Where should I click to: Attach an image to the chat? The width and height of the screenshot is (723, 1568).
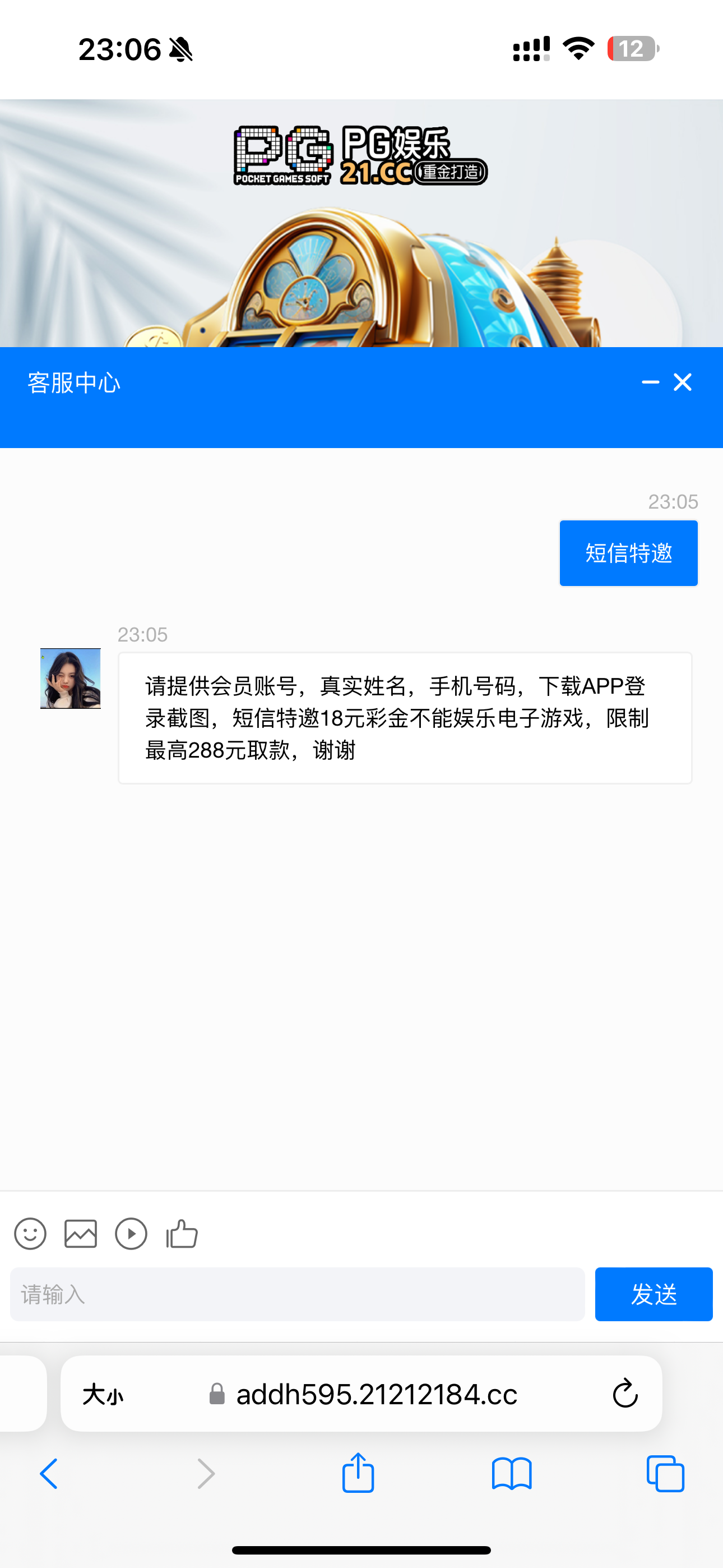point(80,1234)
